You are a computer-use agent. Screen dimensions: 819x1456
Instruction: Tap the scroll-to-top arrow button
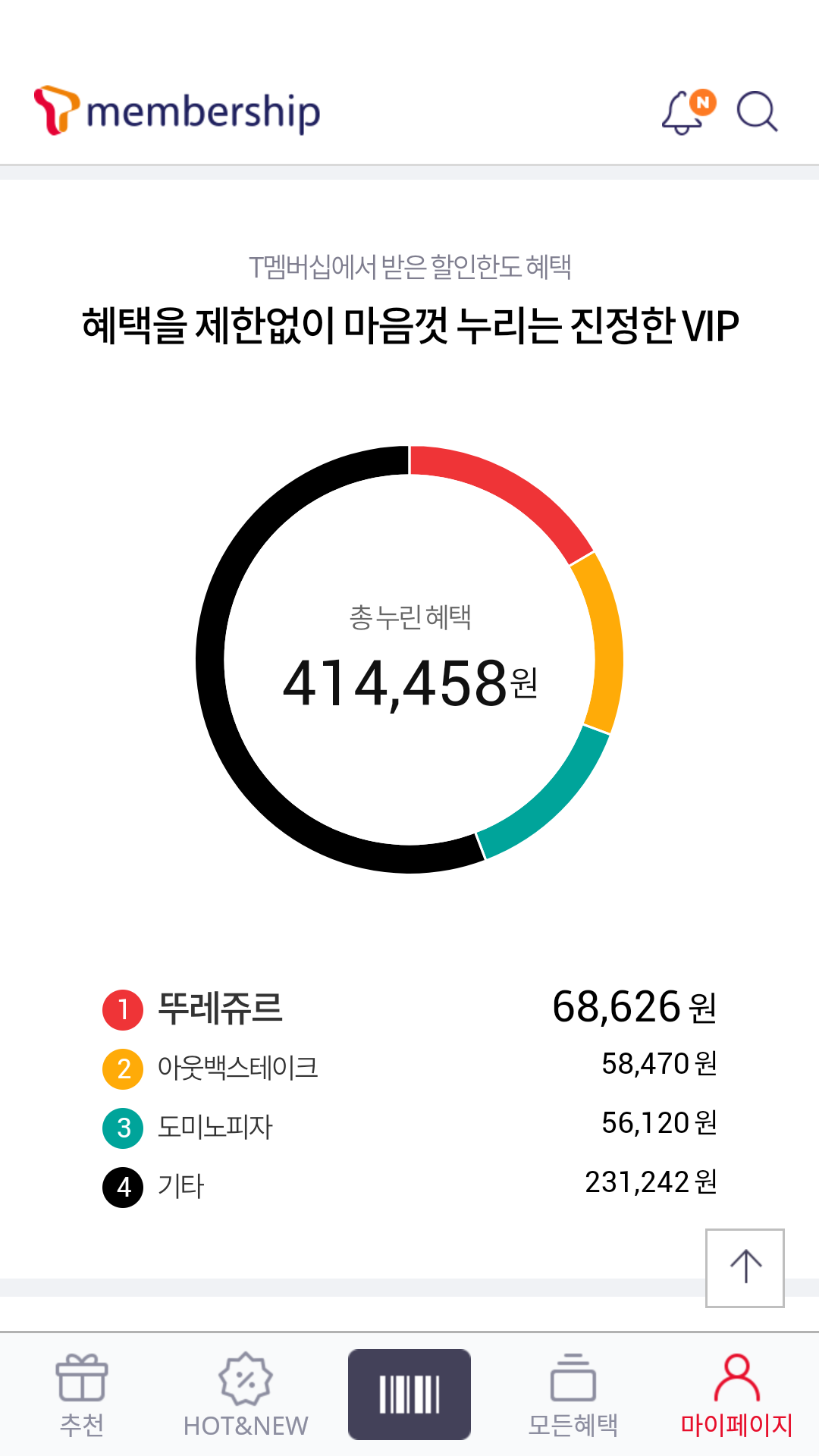(745, 1268)
